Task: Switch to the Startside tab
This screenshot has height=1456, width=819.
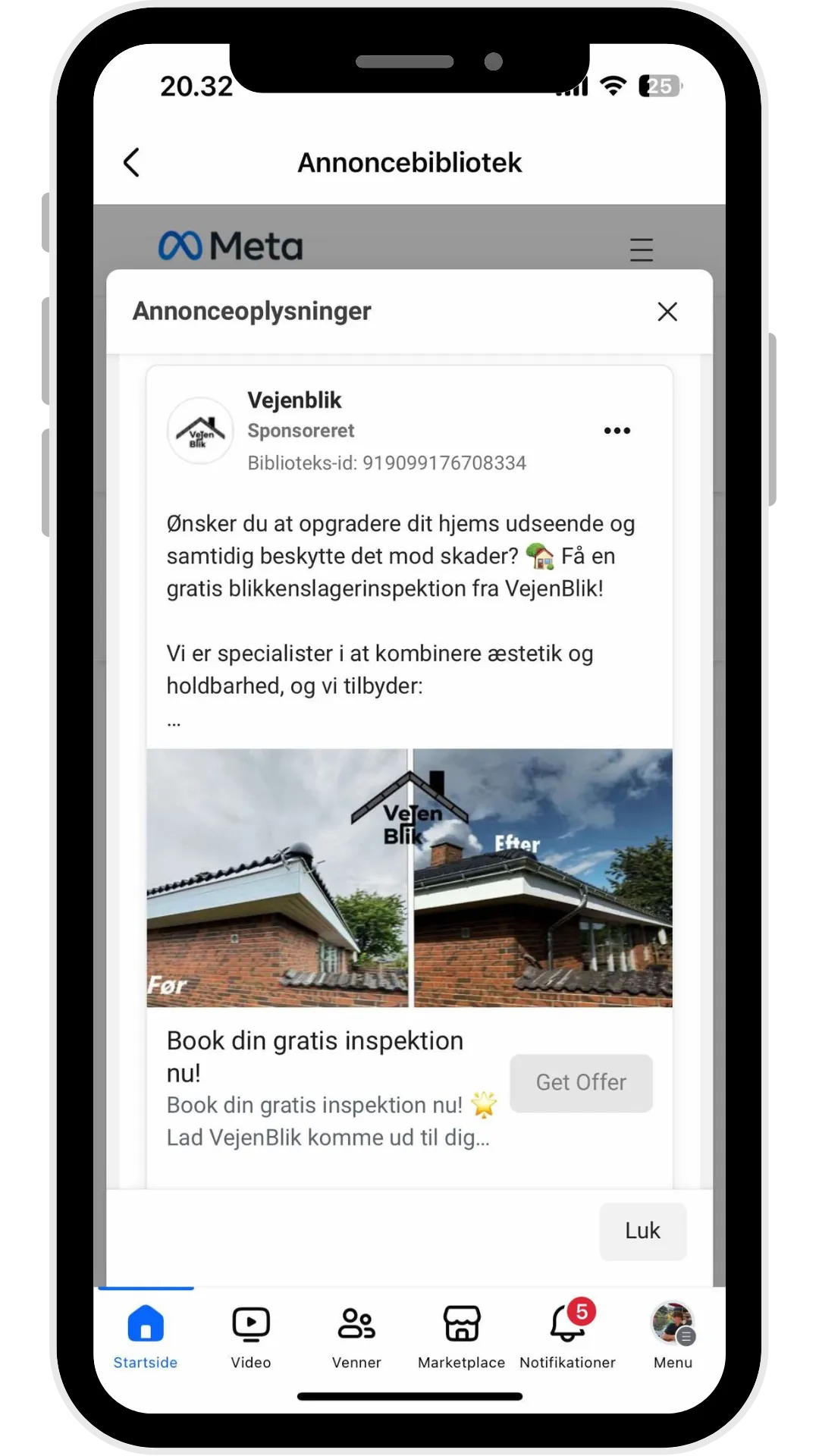Action: (x=146, y=1336)
